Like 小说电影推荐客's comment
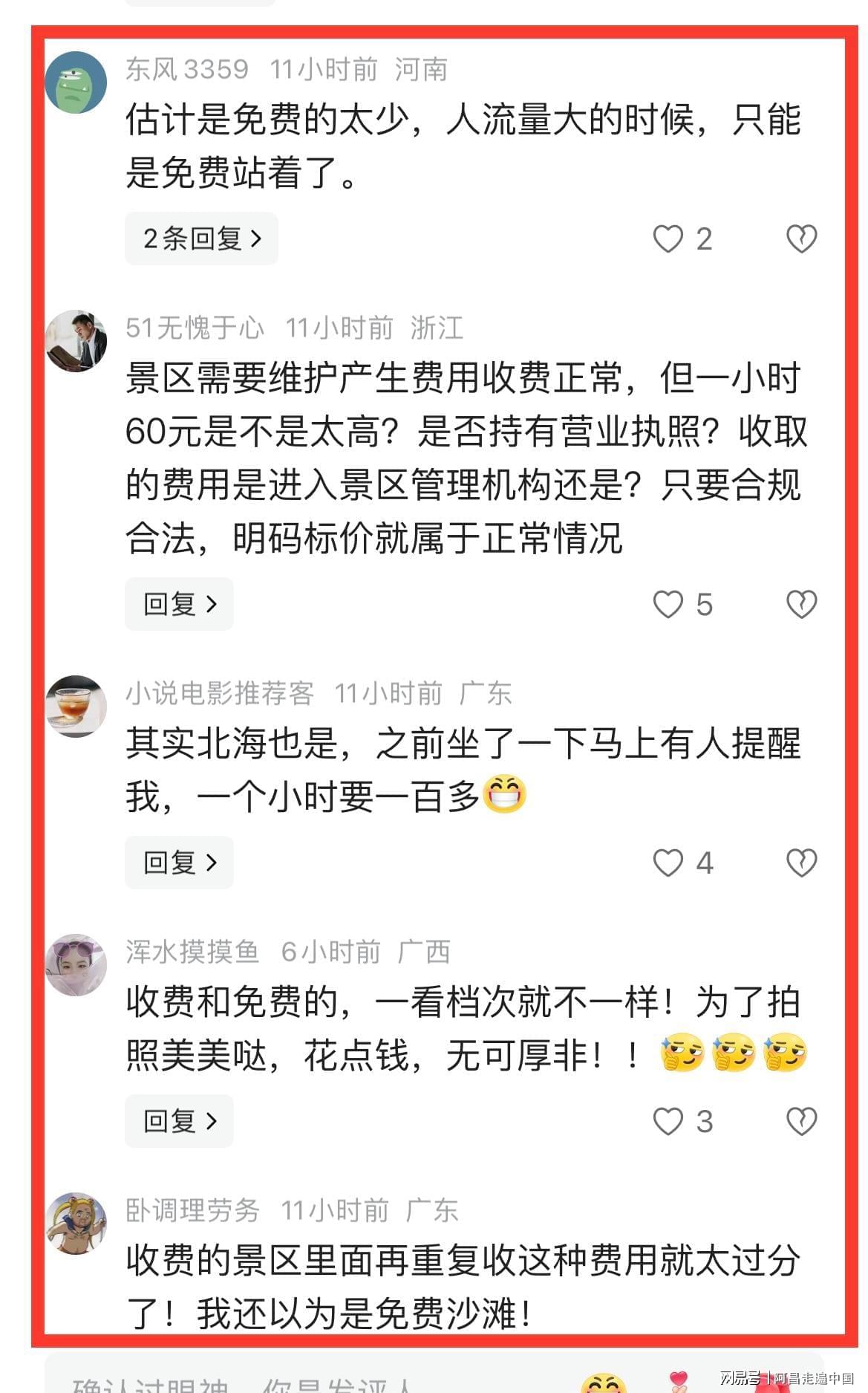The width and height of the screenshot is (868, 1393). [668, 863]
